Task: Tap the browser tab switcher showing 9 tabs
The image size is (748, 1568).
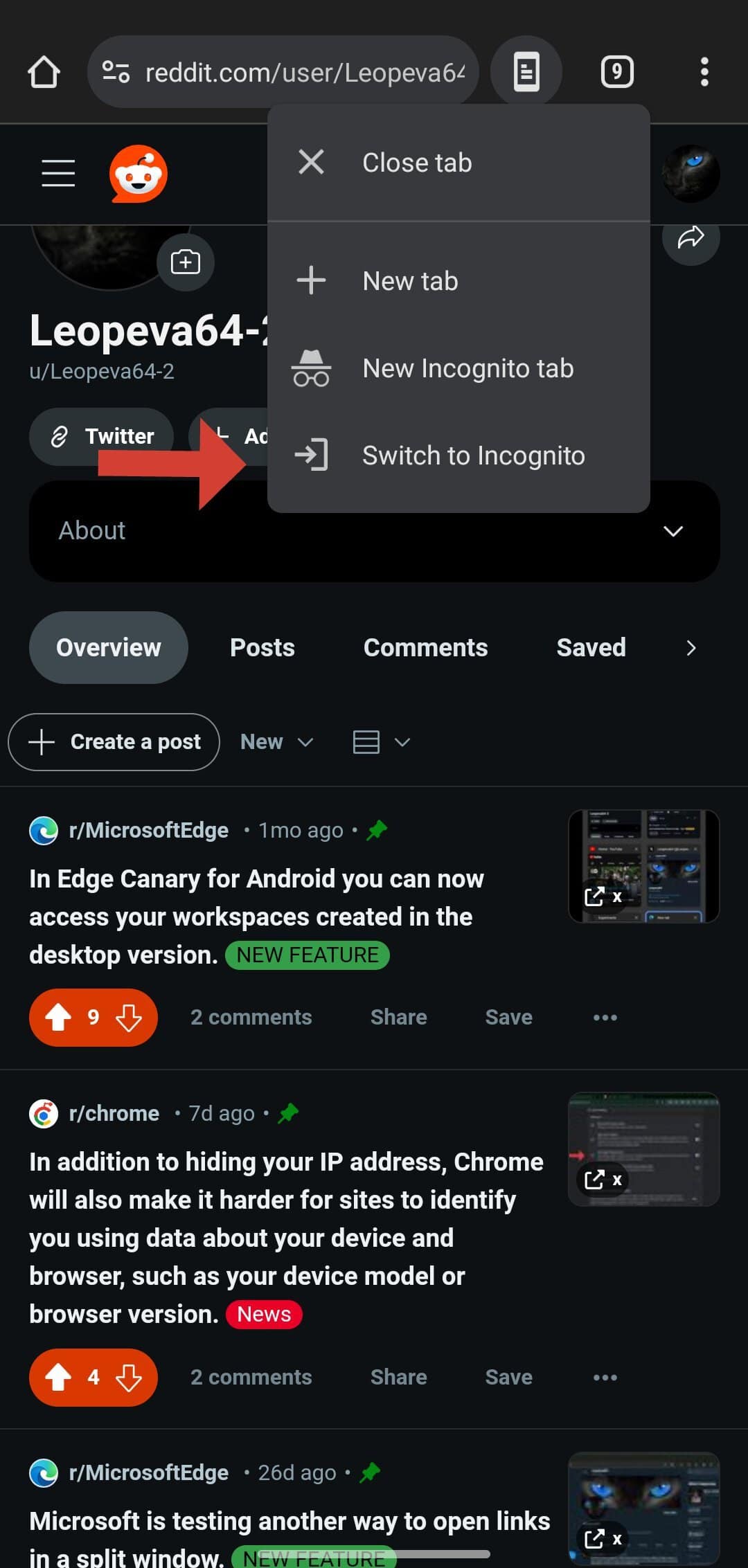Action: [x=616, y=71]
